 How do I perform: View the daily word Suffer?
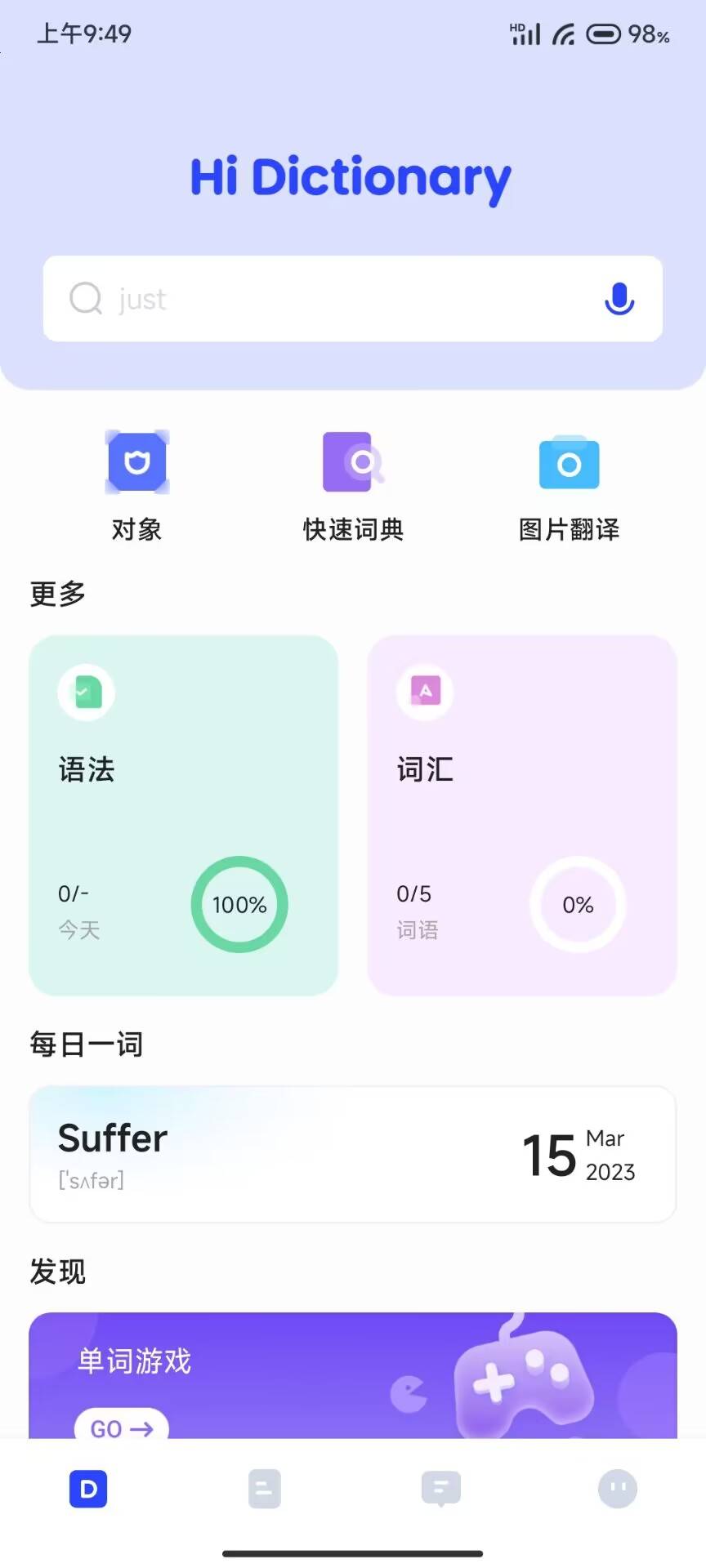pos(353,1154)
